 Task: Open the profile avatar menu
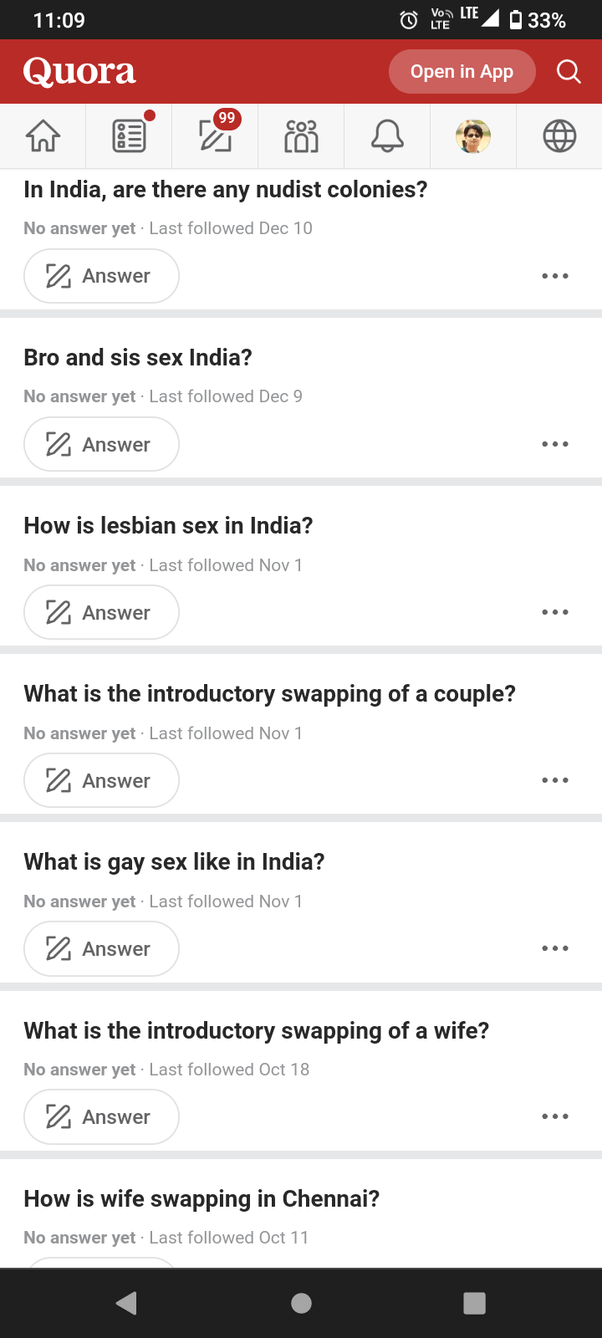[473, 136]
